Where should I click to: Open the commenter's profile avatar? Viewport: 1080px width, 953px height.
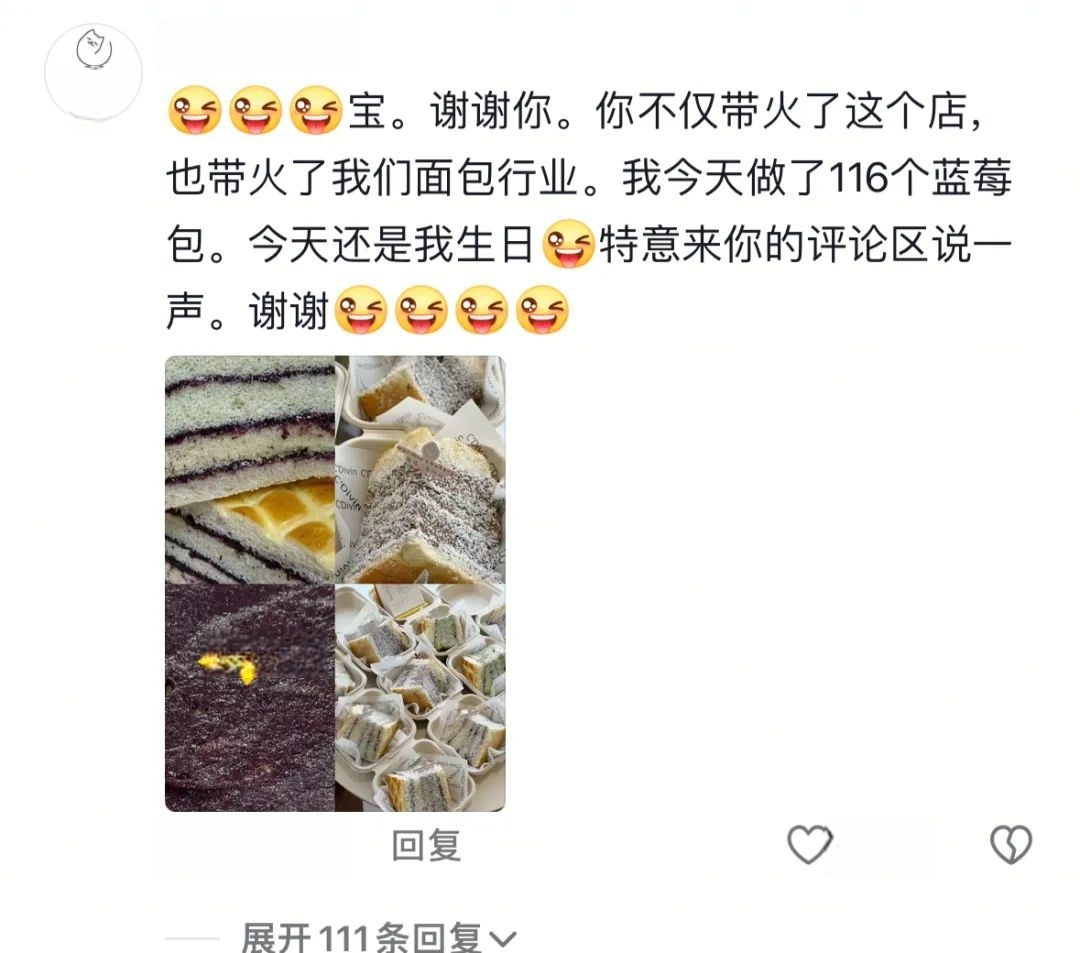pos(94,72)
